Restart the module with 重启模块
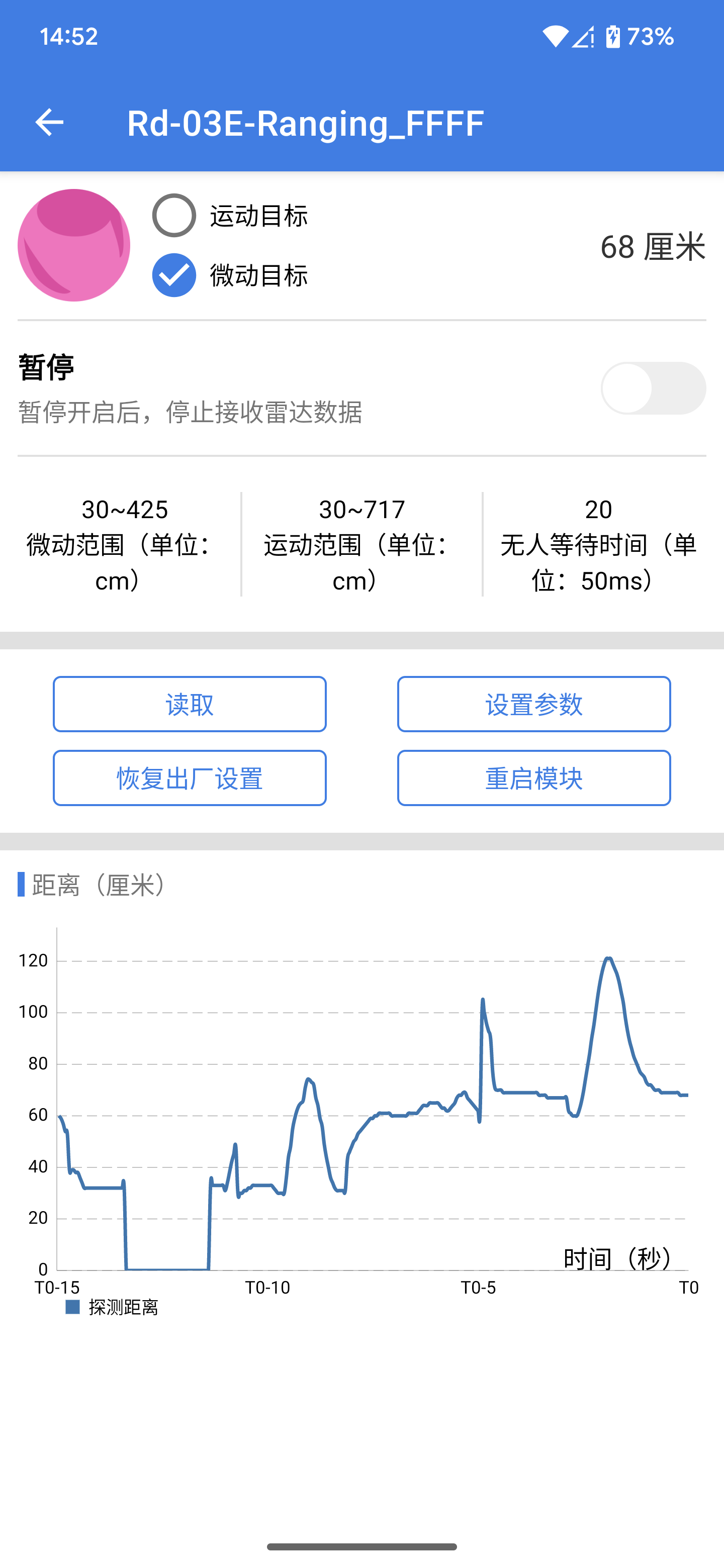The width and height of the screenshot is (724, 1568). [533, 778]
